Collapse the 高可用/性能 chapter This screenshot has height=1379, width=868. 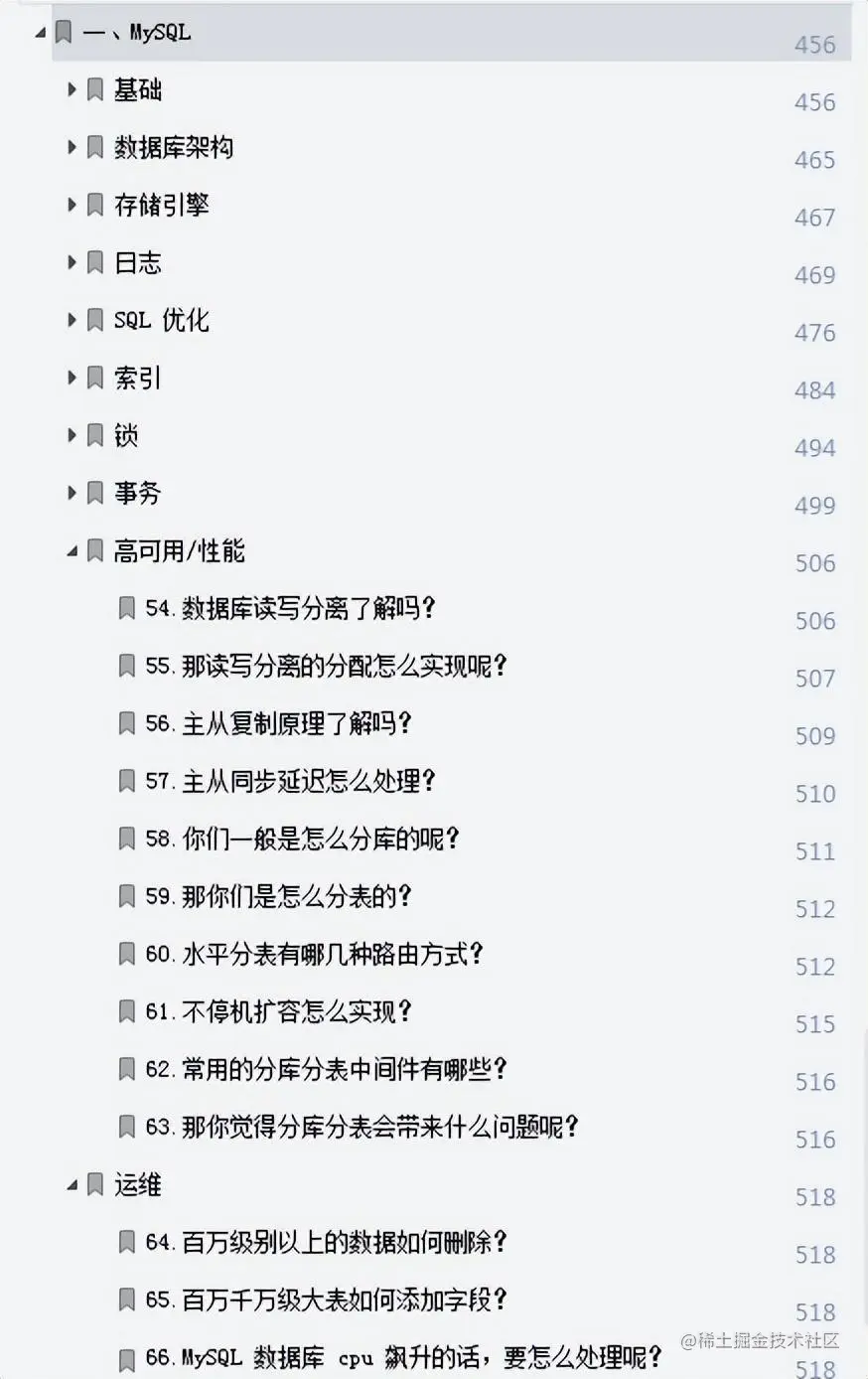tap(72, 550)
